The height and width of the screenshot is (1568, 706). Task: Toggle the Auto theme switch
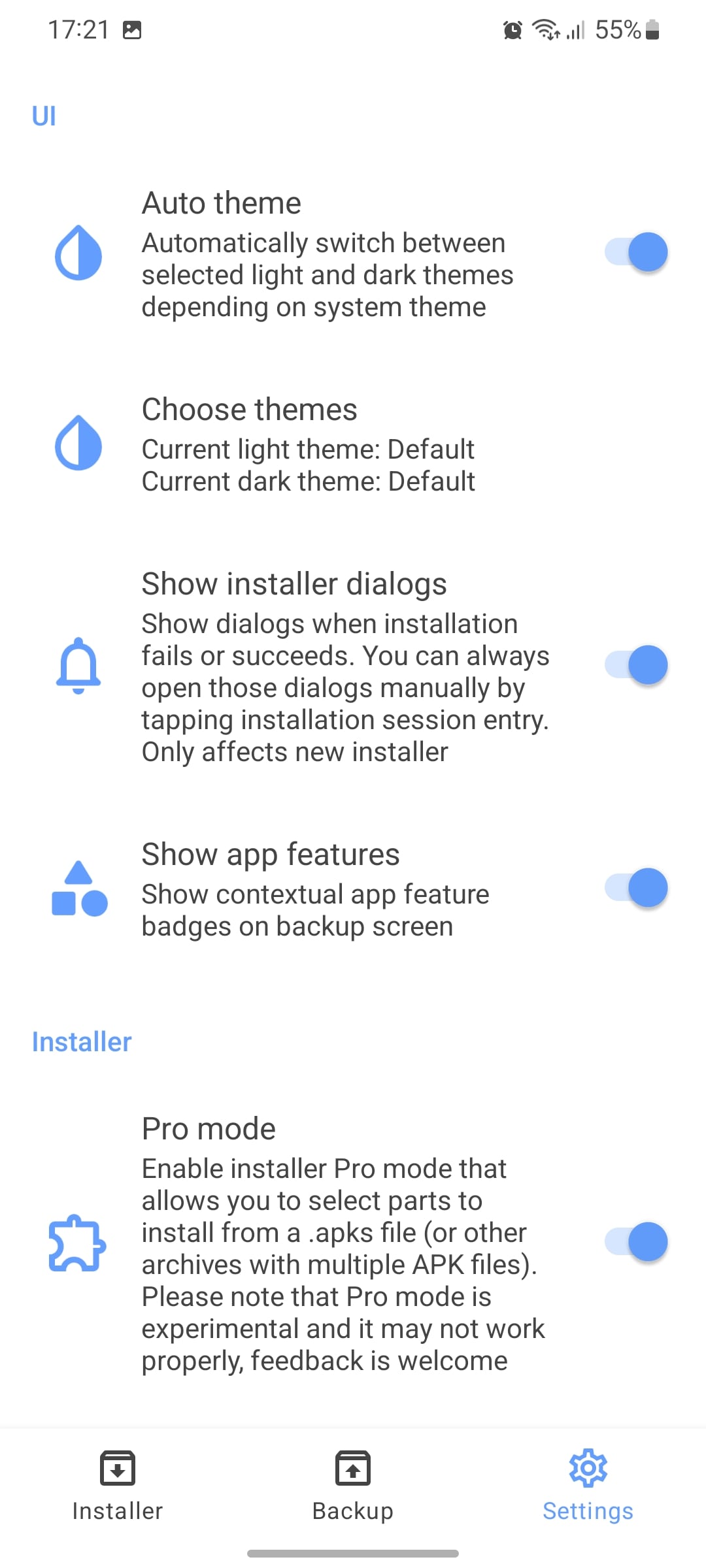coord(636,252)
